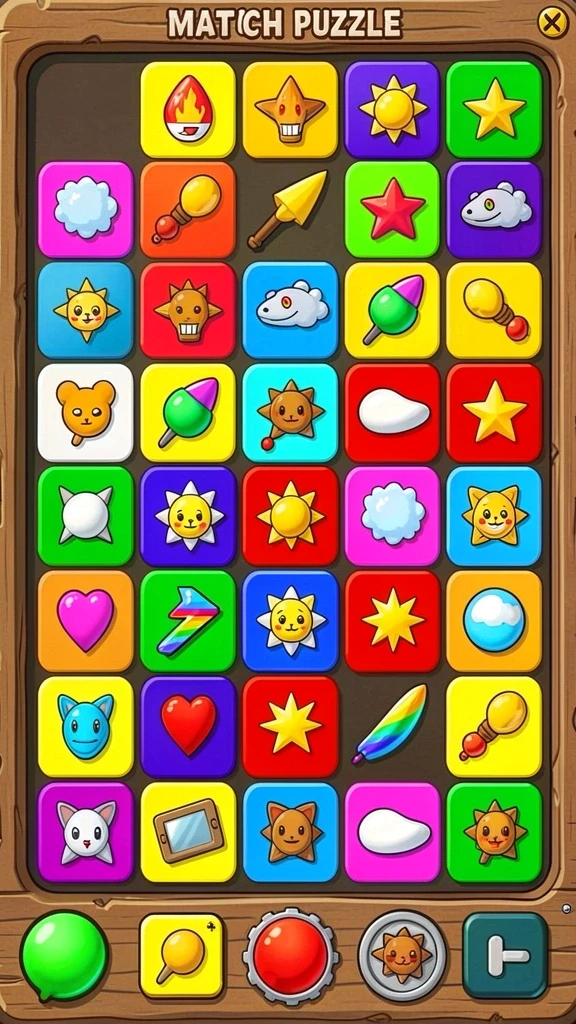Tap the yellow star on green tile

[494, 110]
